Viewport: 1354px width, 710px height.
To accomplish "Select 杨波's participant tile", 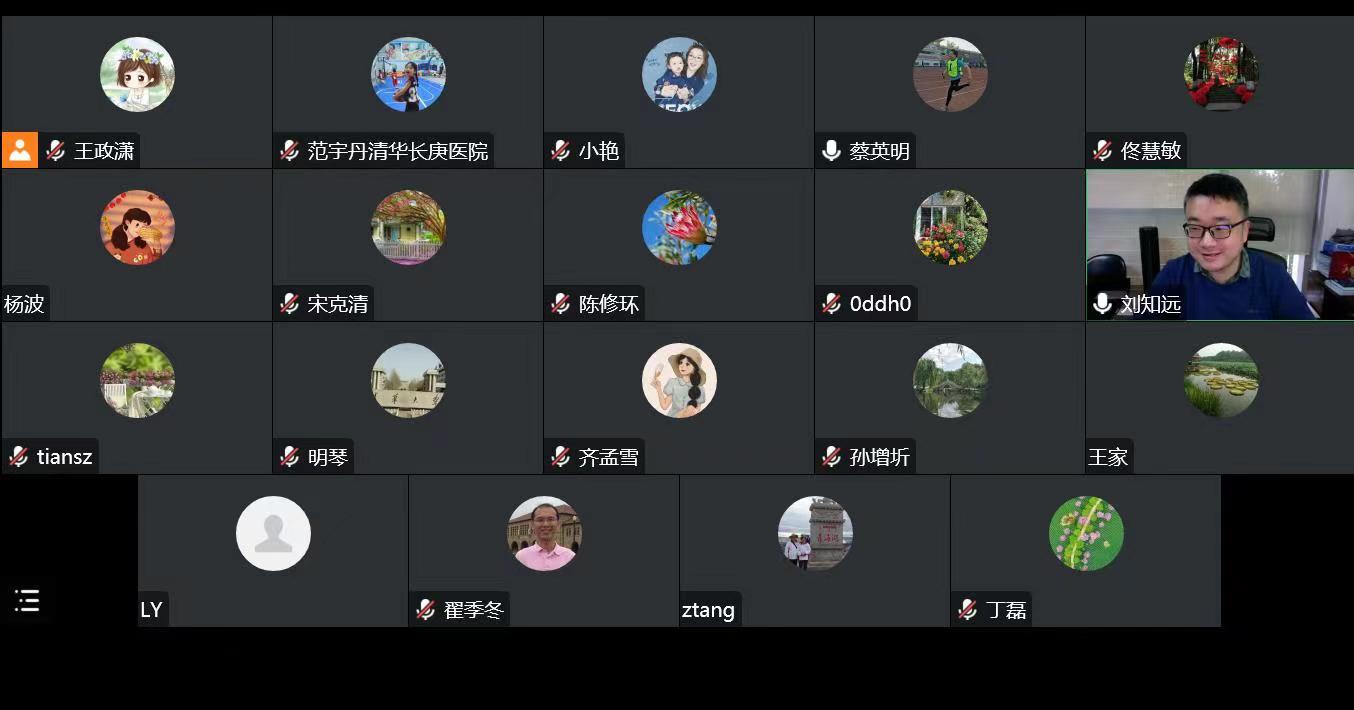I will click(137, 245).
